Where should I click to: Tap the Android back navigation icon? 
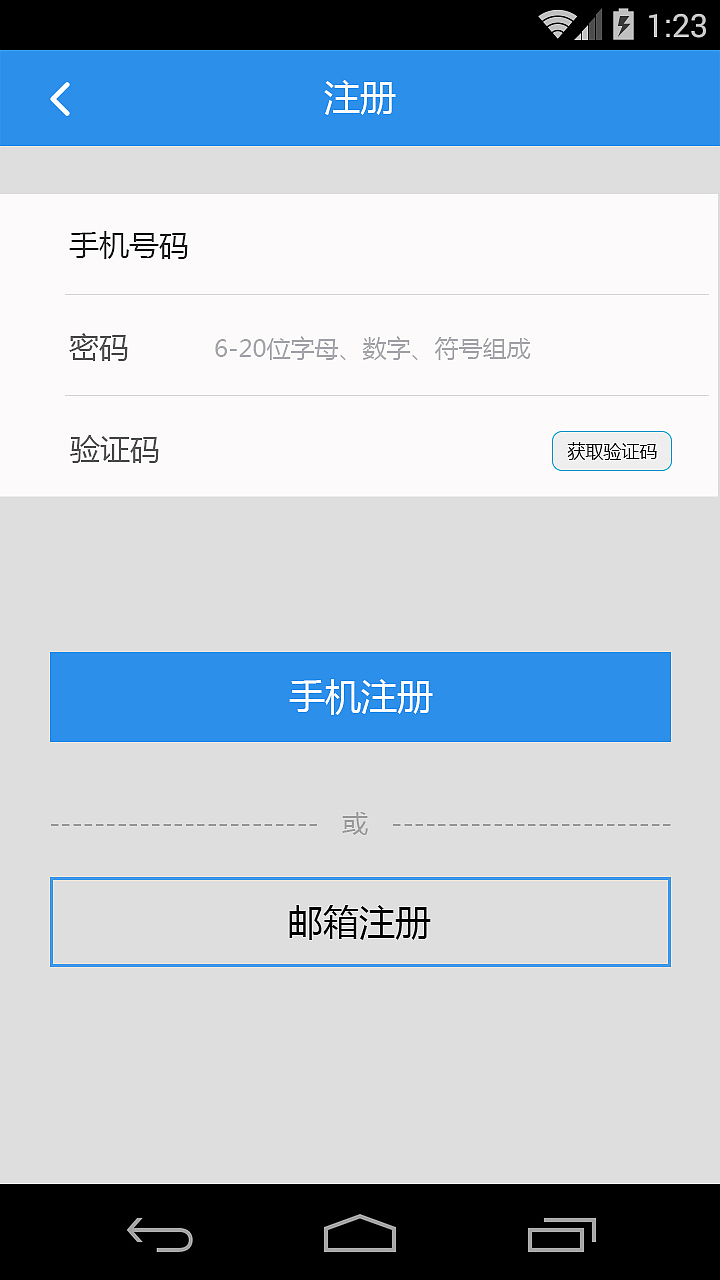pos(160,1236)
